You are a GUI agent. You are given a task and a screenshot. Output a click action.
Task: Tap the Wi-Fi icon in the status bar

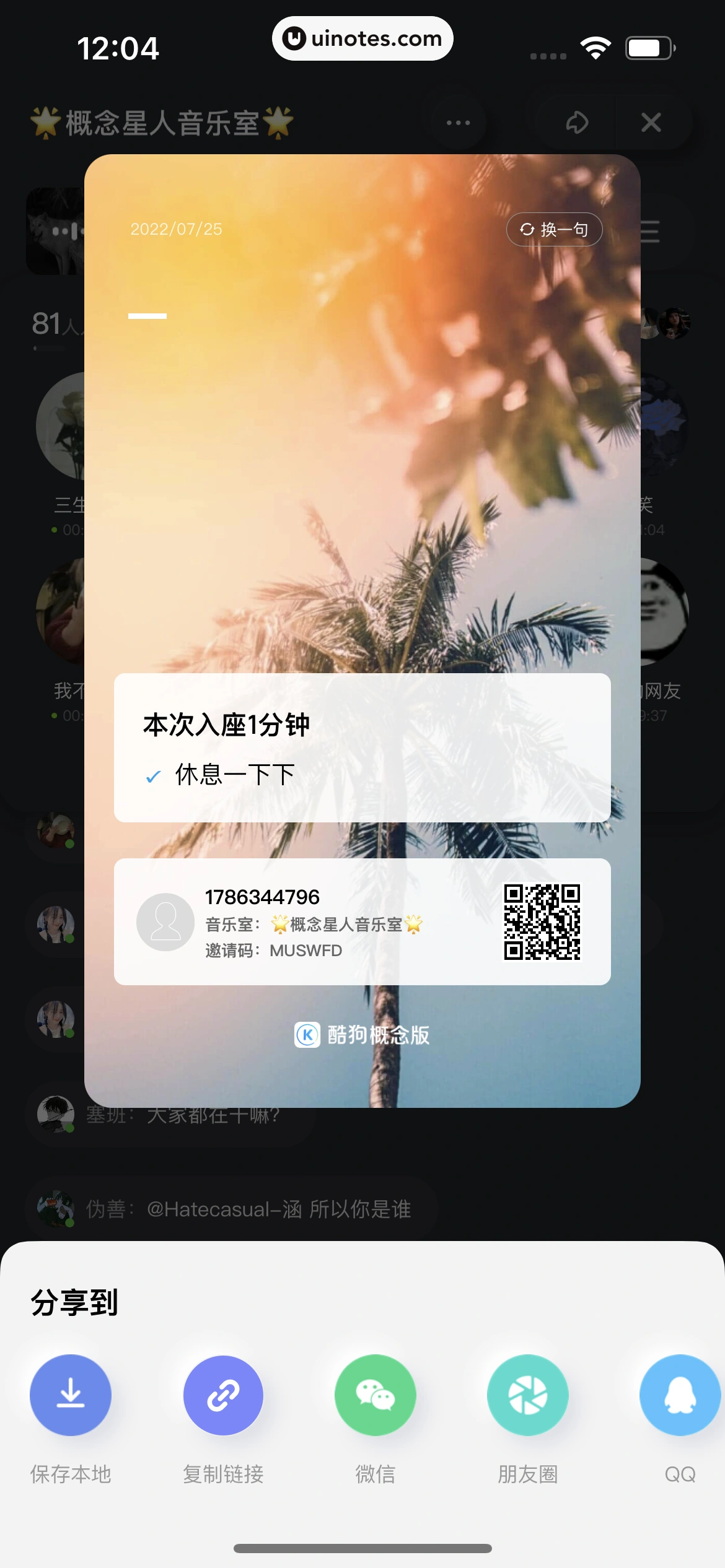click(595, 46)
